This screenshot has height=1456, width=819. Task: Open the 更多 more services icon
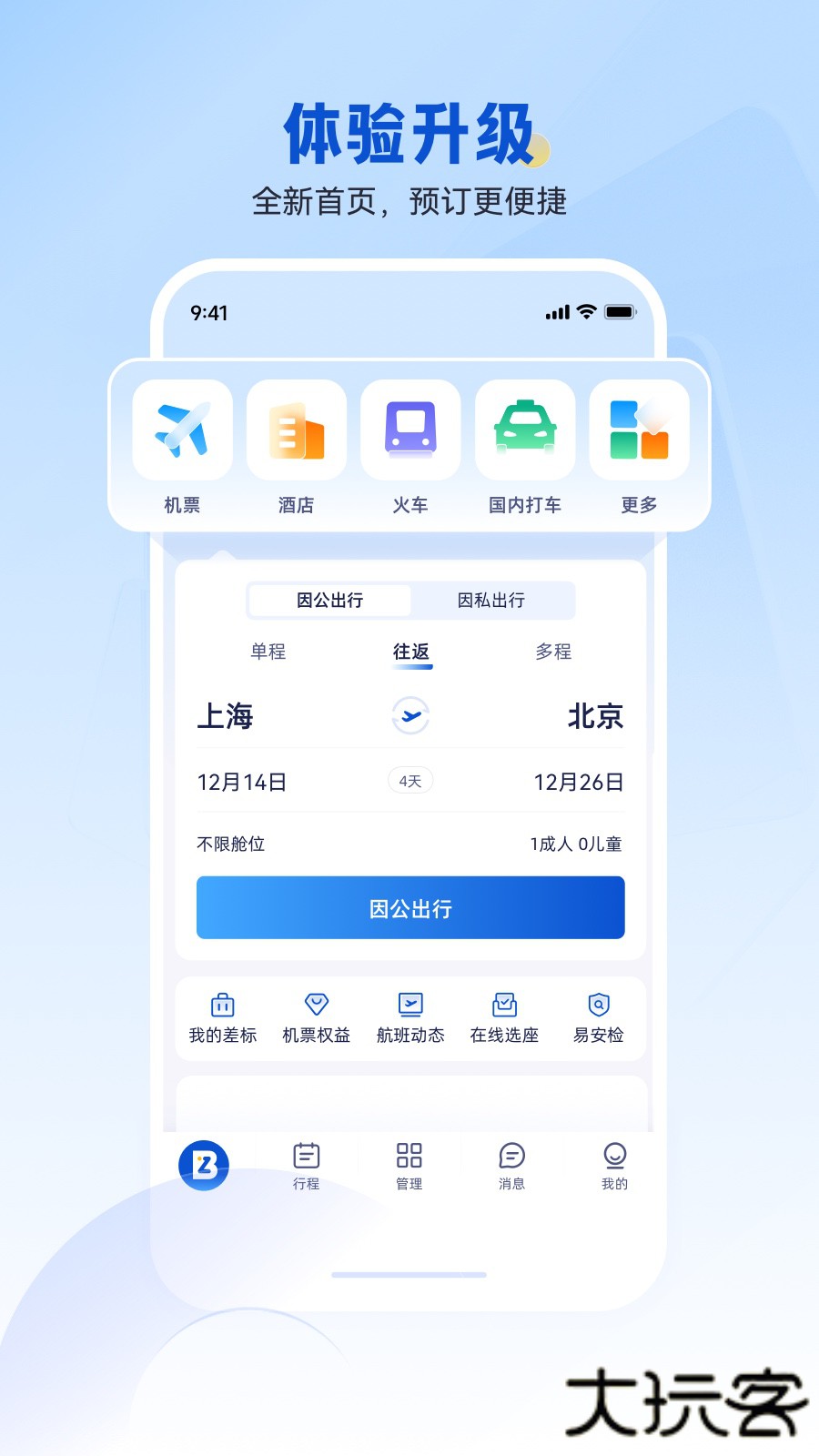pyautogui.click(x=638, y=431)
